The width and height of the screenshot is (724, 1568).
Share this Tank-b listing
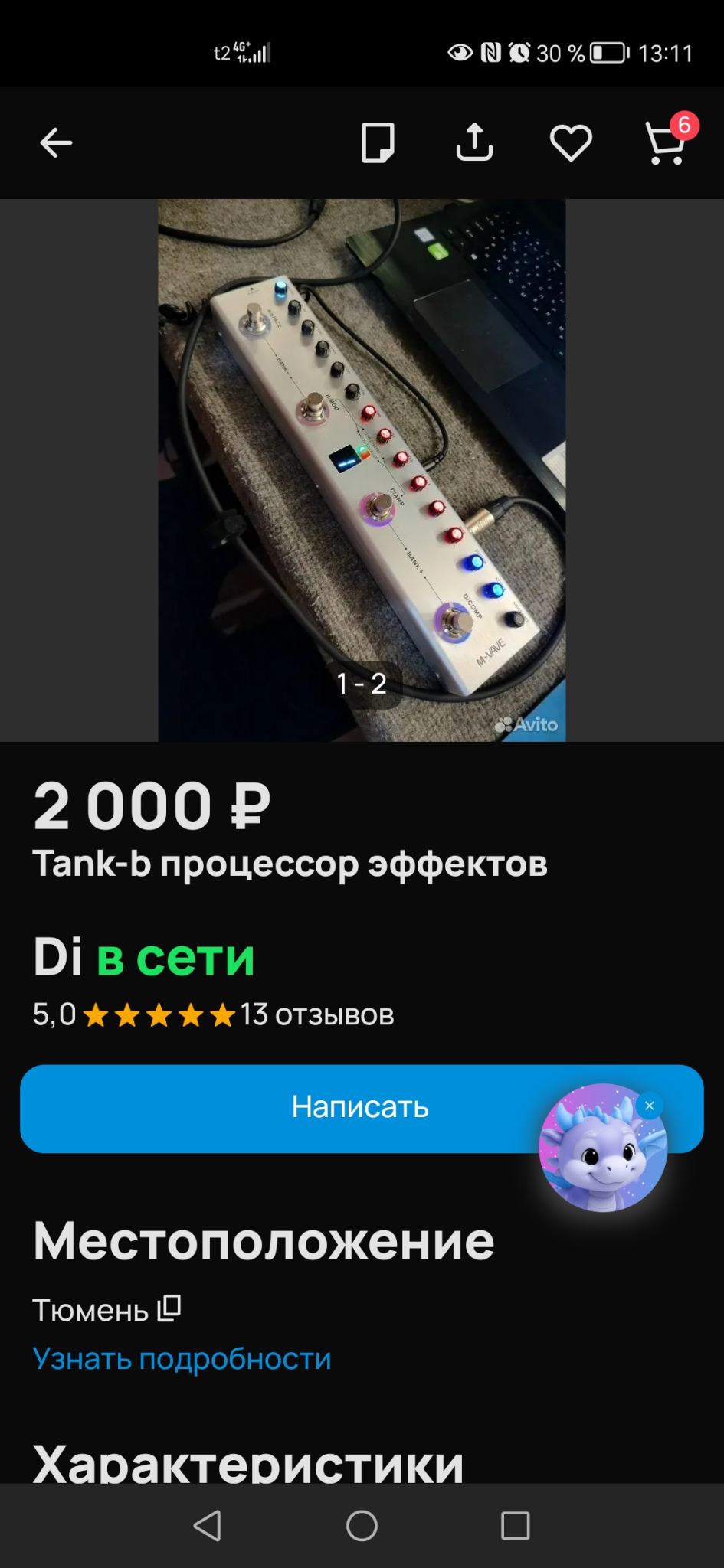click(x=474, y=143)
